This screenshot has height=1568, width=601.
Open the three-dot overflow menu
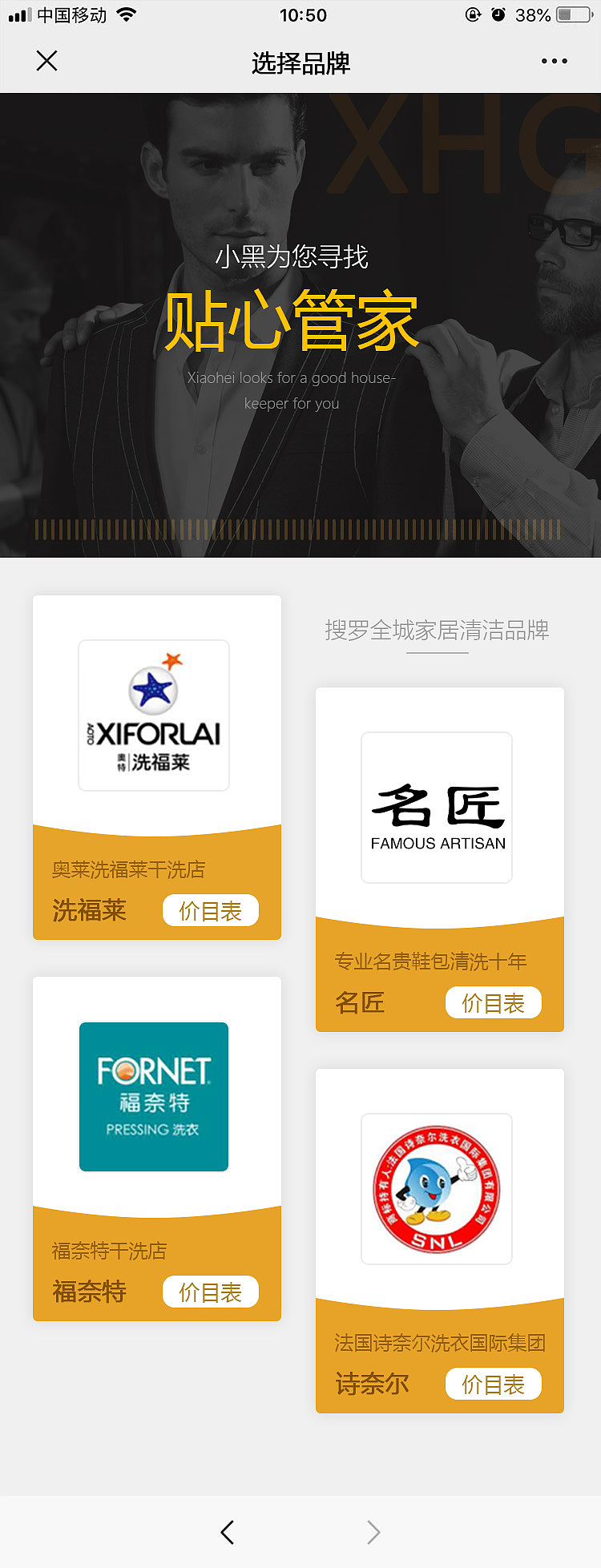[554, 61]
